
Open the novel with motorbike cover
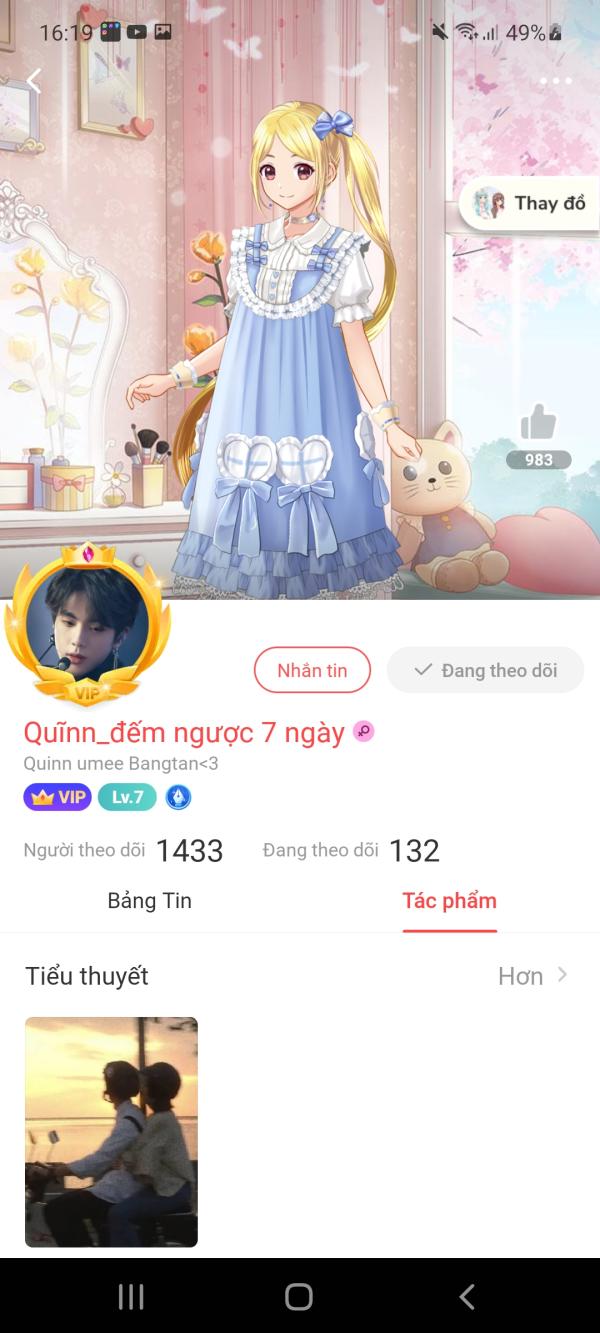pos(111,1132)
